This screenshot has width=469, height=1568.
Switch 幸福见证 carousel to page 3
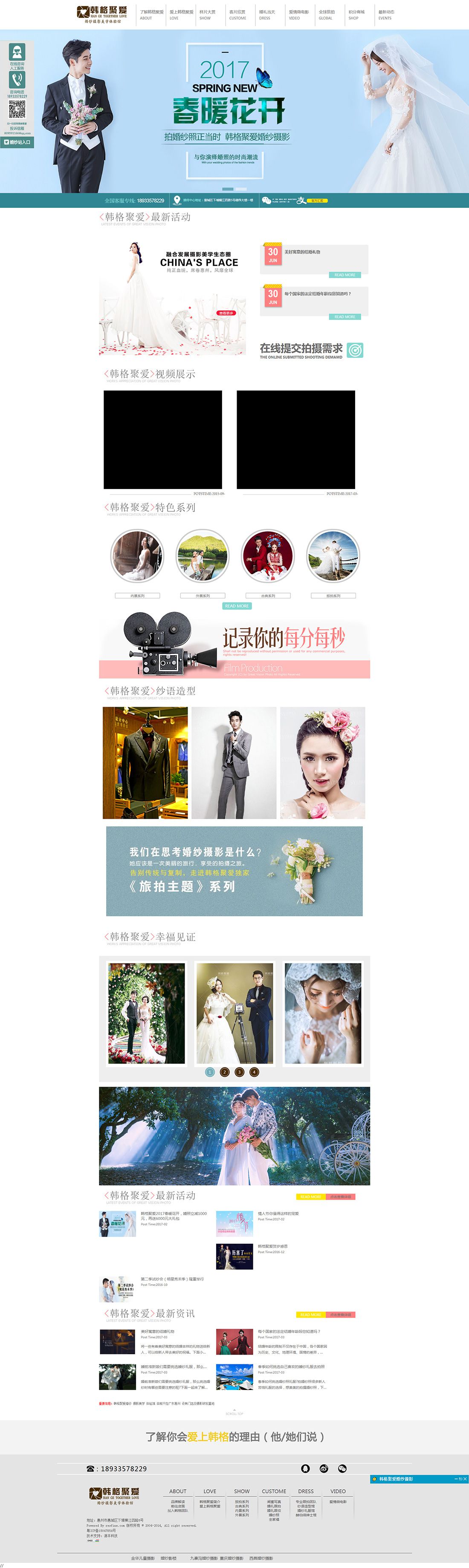[239, 1089]
